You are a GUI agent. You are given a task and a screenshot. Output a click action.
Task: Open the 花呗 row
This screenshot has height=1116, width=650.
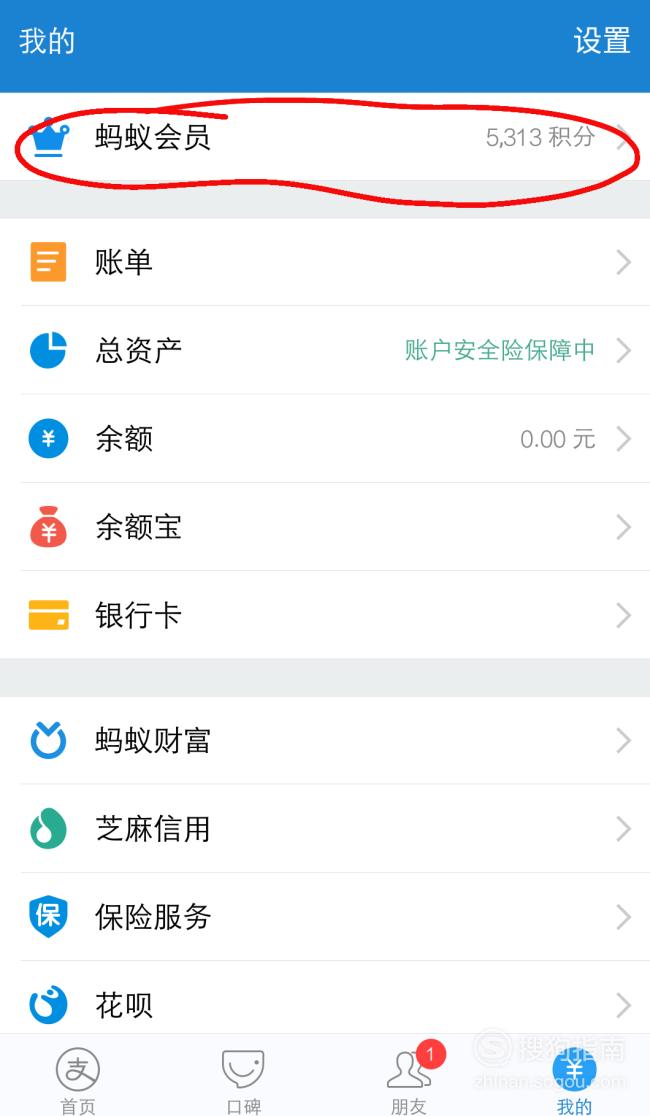[x=325, y=1004]
